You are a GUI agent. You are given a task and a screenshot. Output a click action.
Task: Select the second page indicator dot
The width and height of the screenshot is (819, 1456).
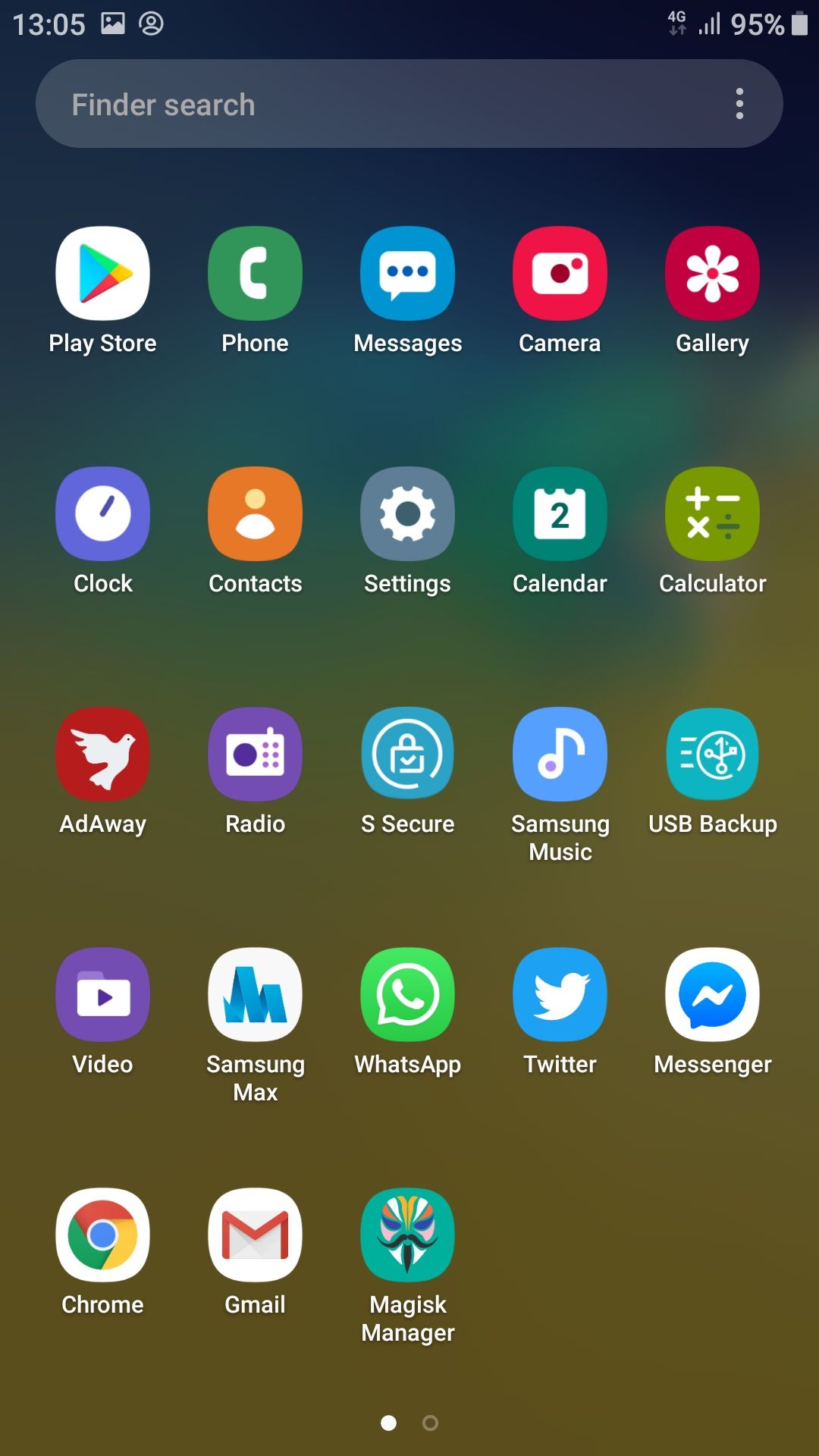tap(430, 1423)
